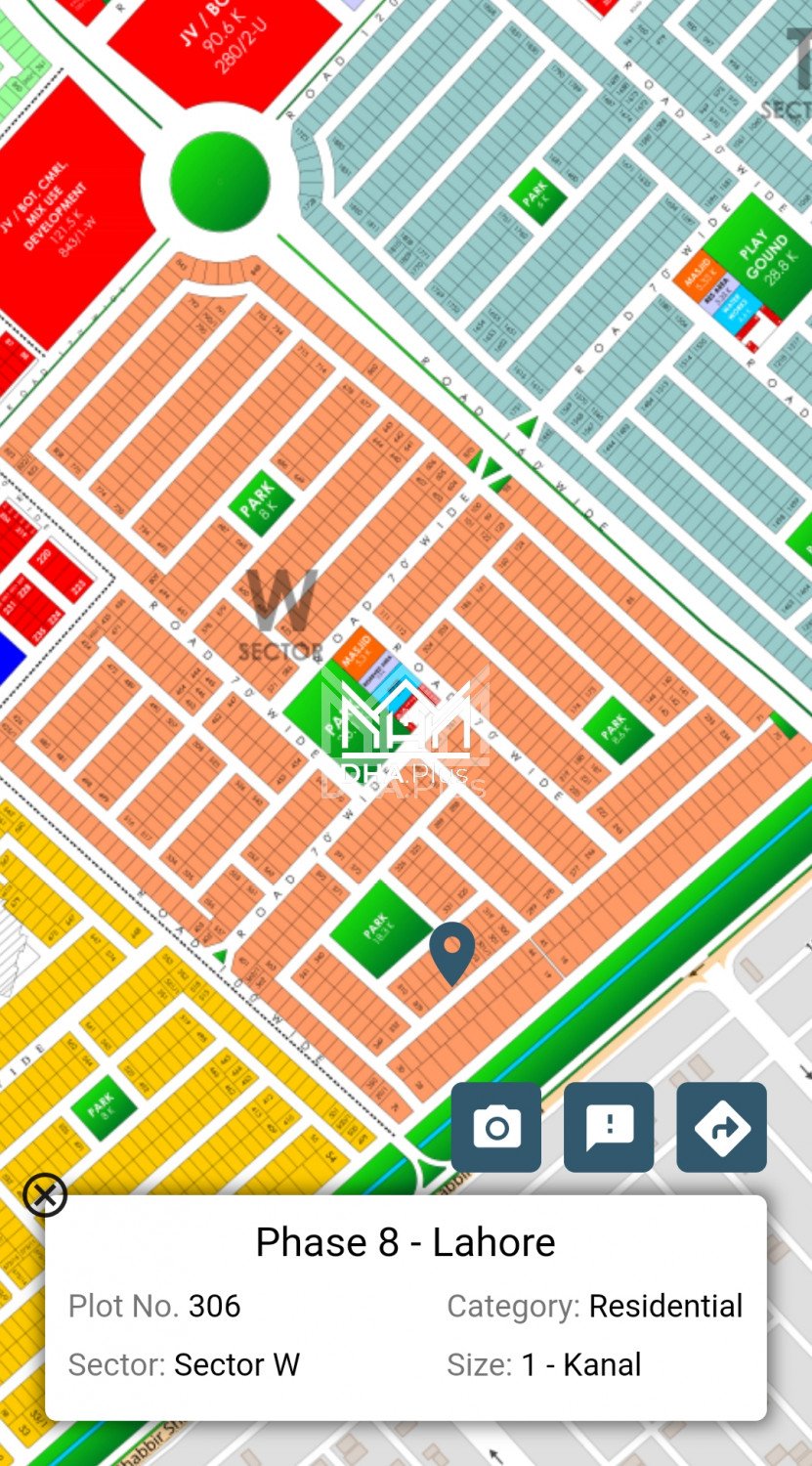Get directions to plot 306
This screenshot has height=1466, width=812.
point(721,1127)
